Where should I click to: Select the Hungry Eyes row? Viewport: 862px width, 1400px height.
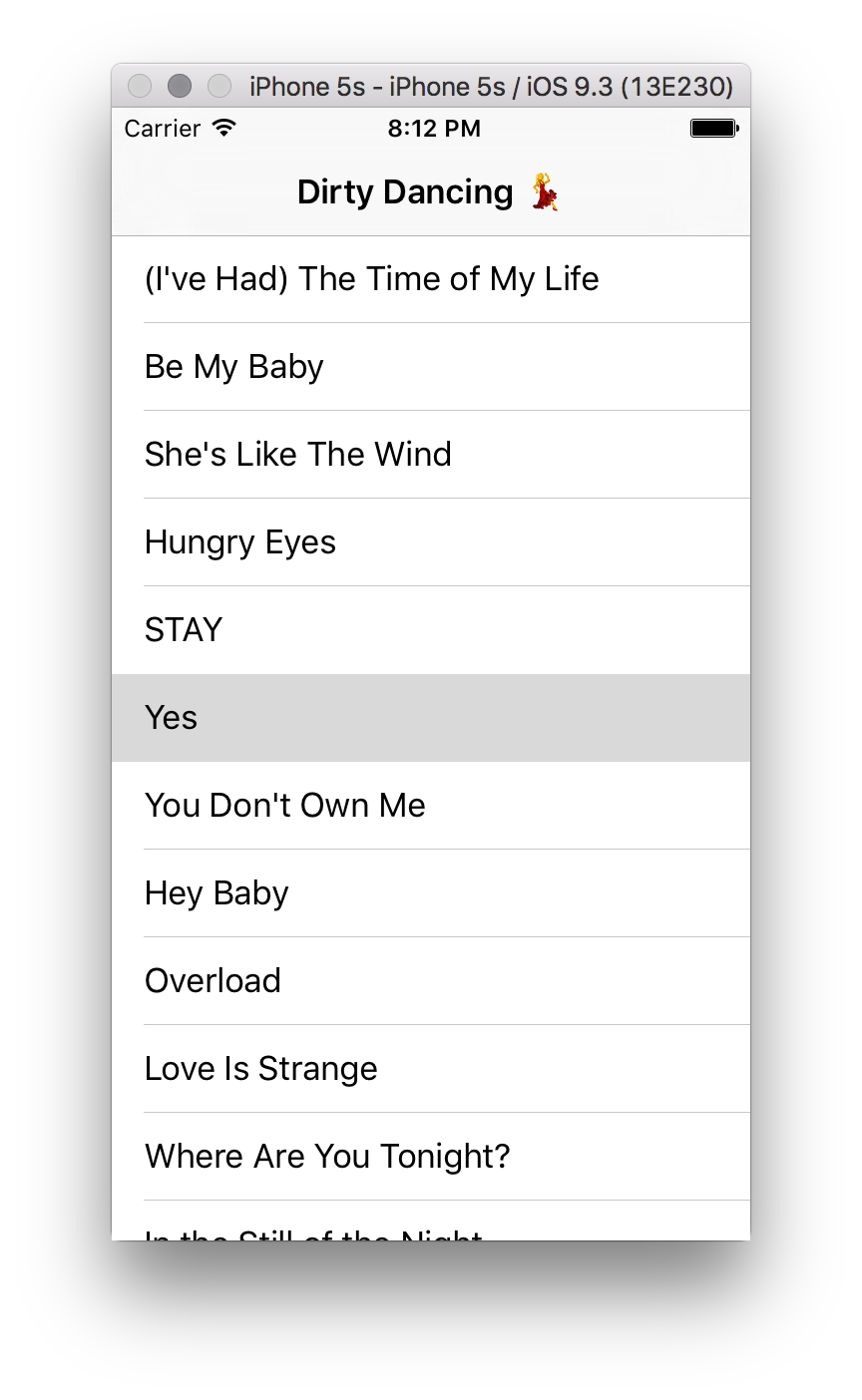point(240,541)
